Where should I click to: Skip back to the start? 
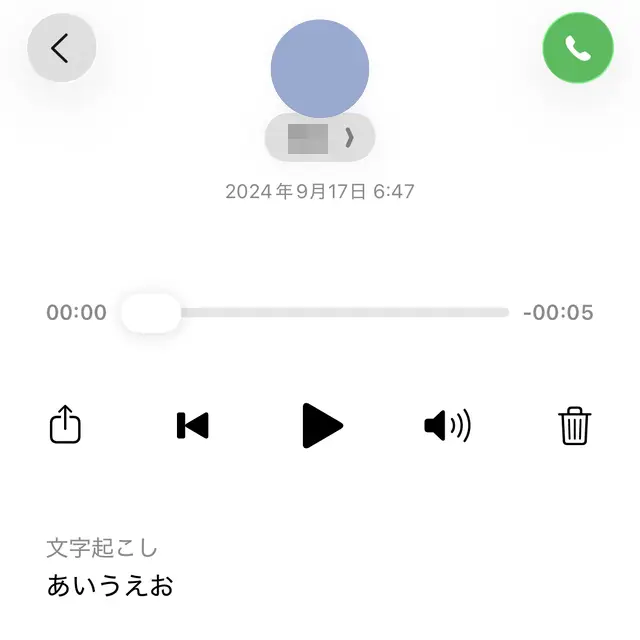pyautogui.click(x=192, y=426)
